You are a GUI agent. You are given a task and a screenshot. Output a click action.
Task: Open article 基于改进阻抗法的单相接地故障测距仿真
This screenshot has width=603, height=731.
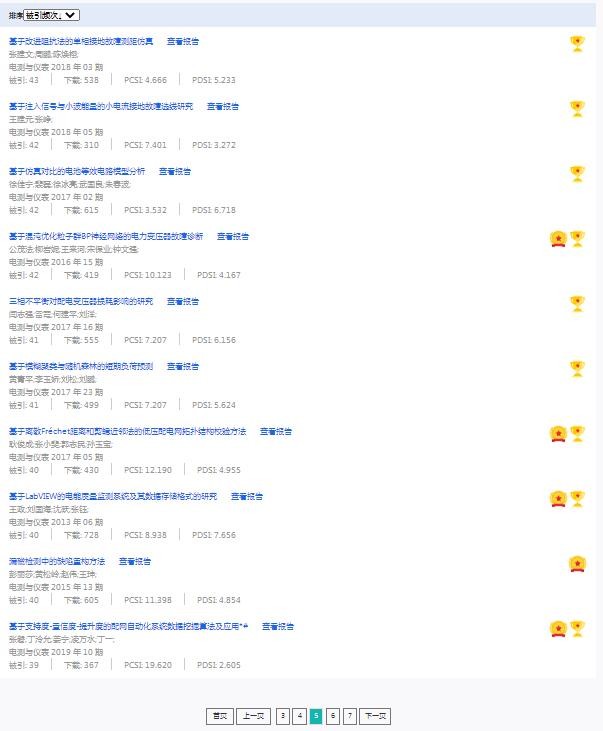tap(82, 41)
